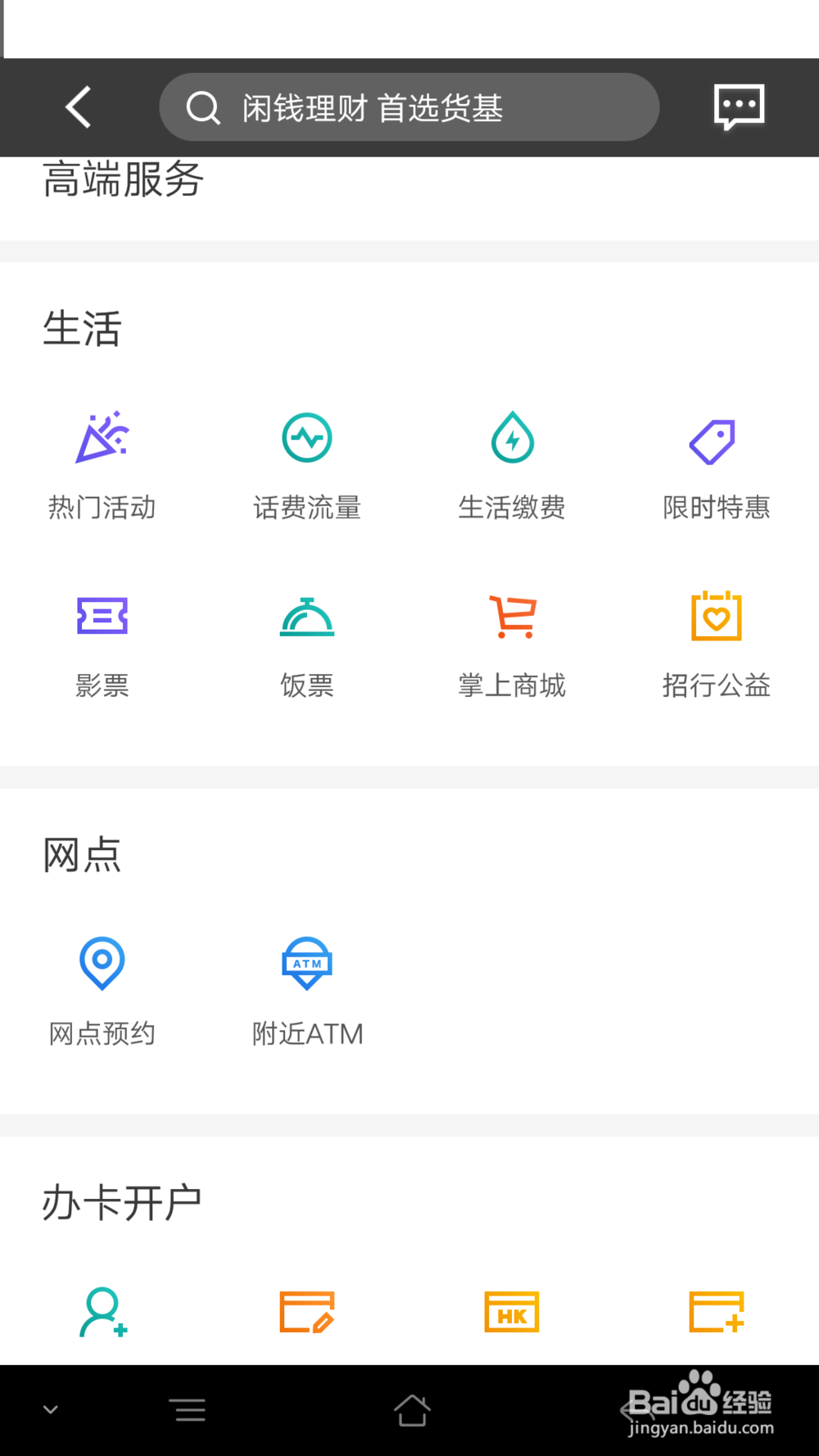Tap the back arrow in the header

click(78, 106)
